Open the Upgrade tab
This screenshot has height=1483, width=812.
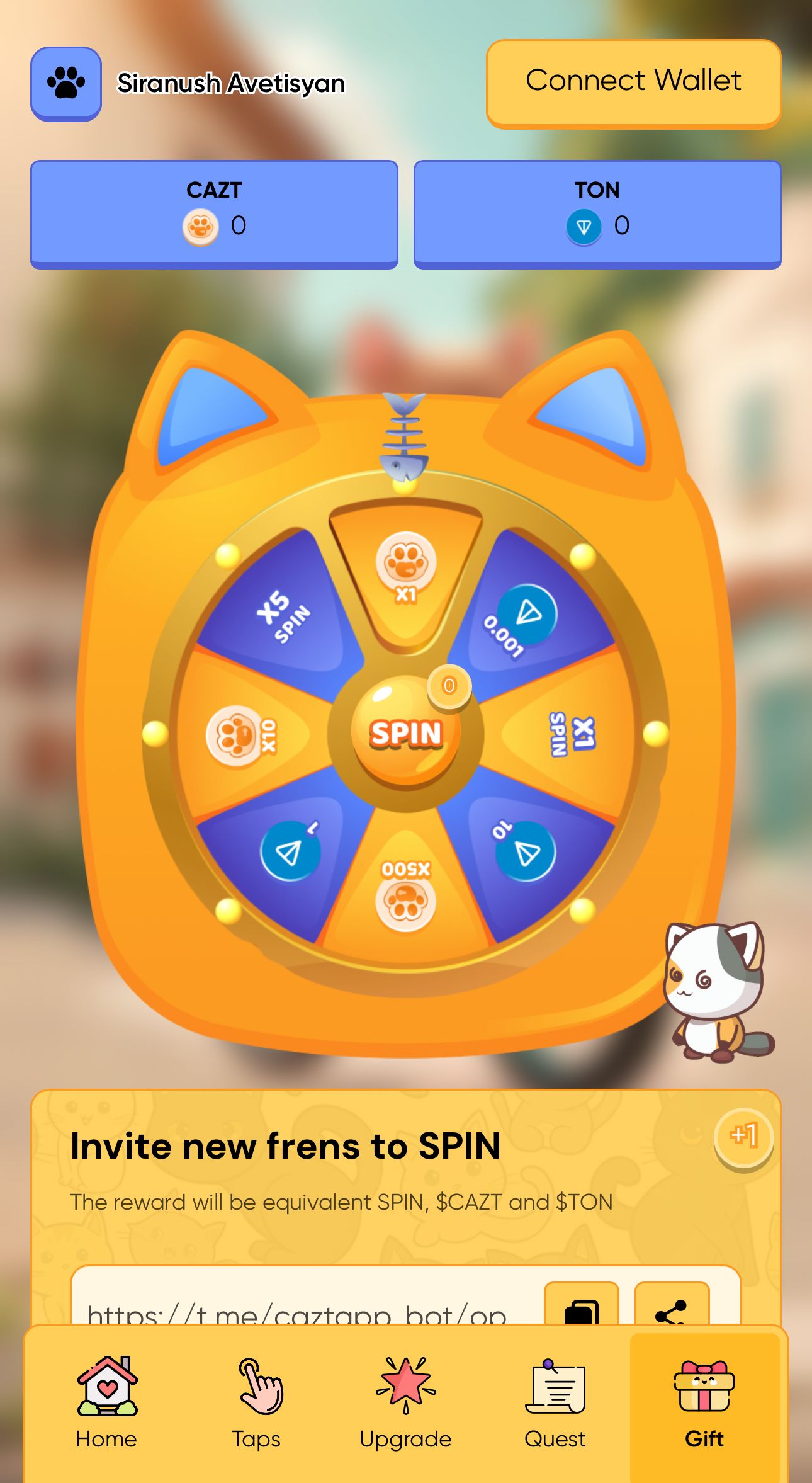405,1402
